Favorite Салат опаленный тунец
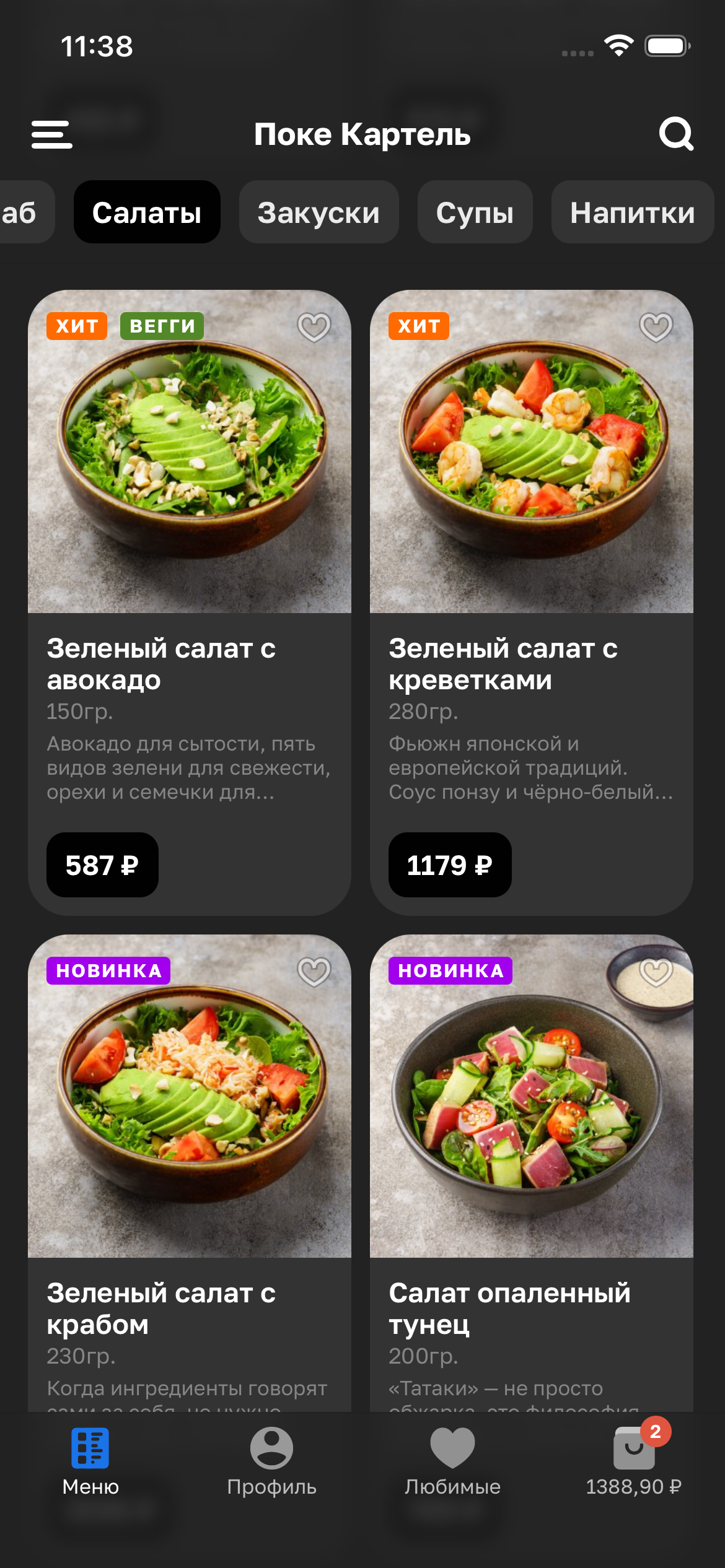The height and width of the screenshot is (1568, 725). click(656, 972)
